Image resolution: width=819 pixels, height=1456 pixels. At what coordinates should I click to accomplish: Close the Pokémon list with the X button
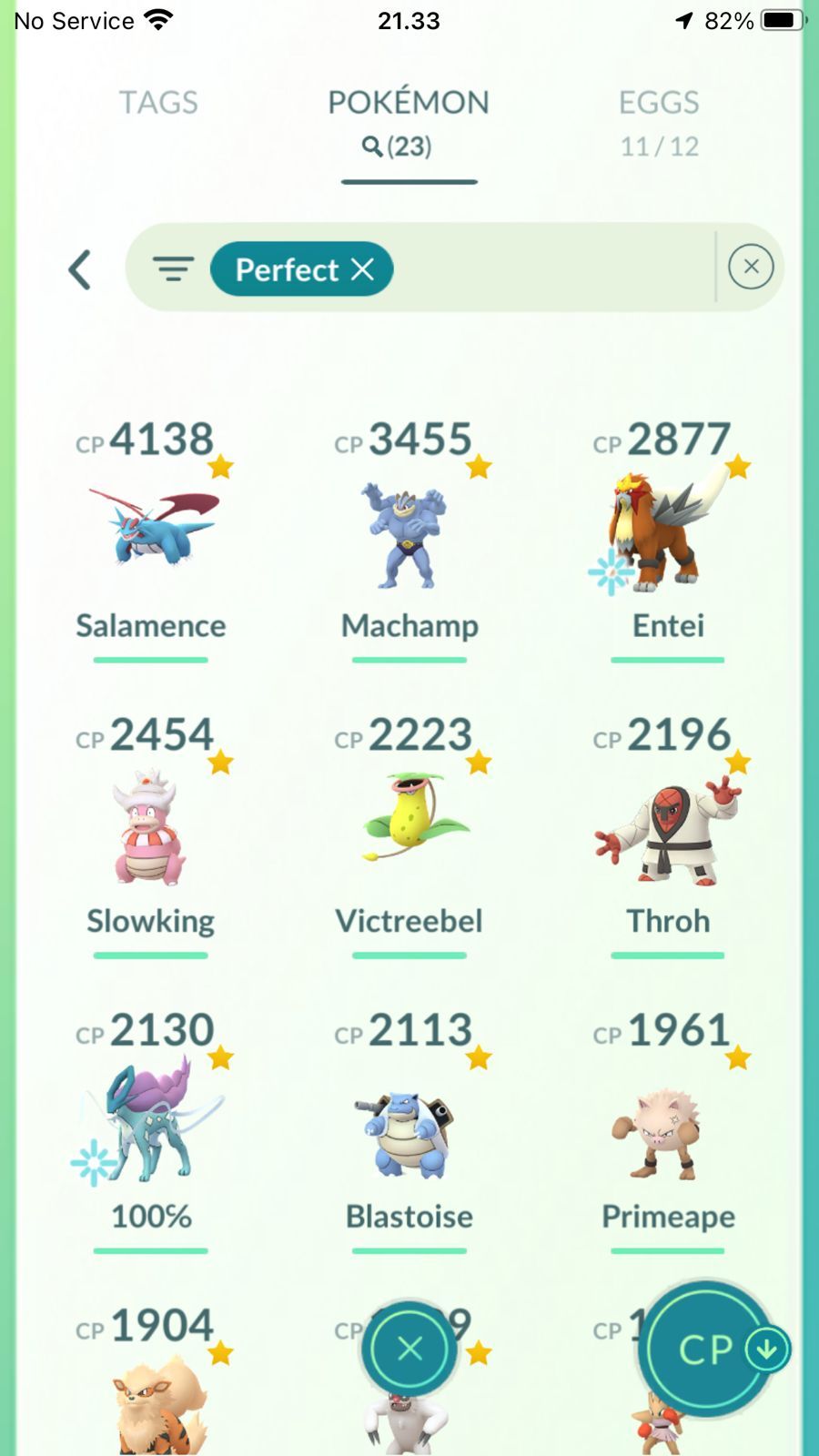(x=409, y=1349)
